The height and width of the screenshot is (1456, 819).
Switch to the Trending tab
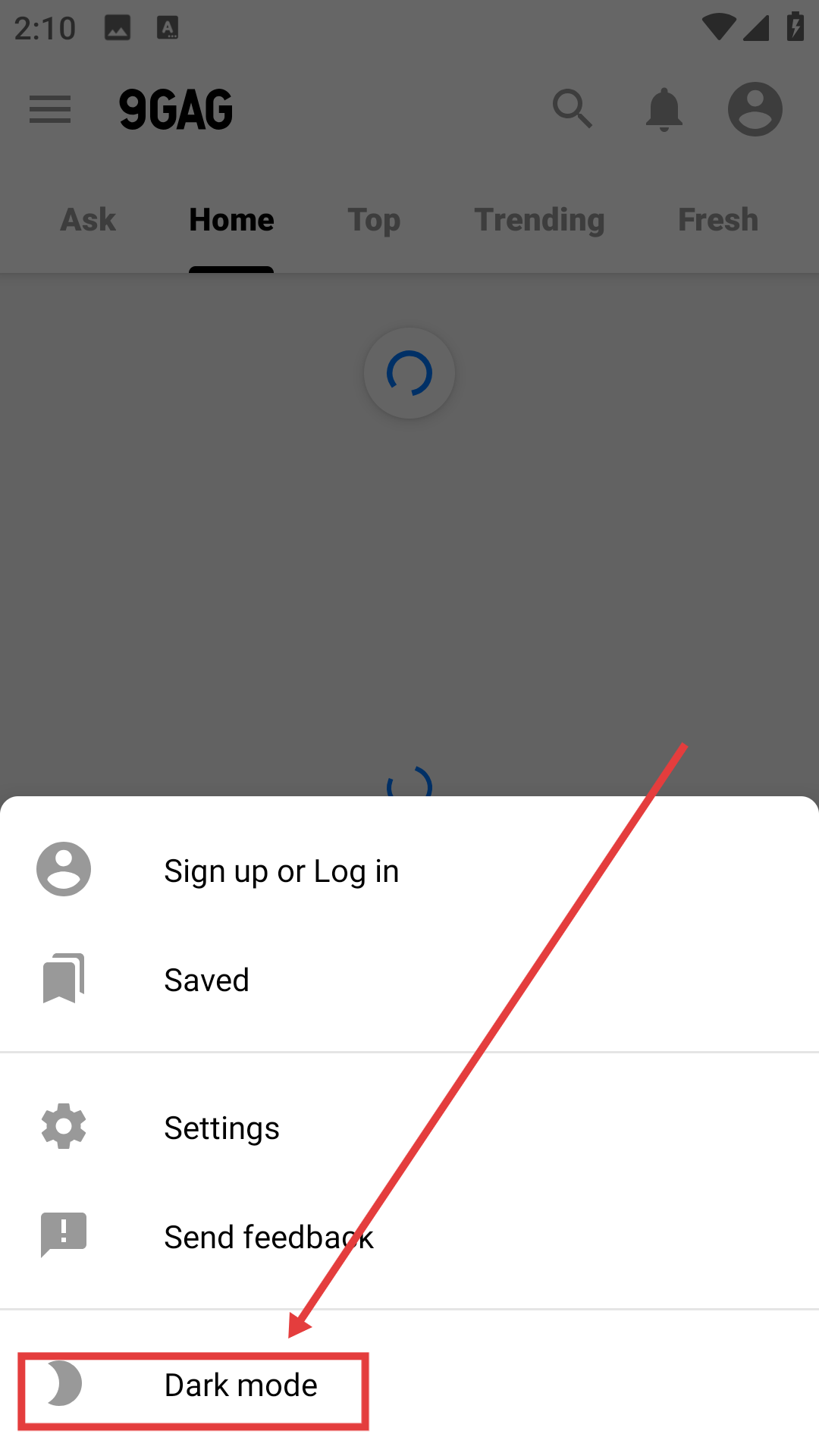coord(539,220)
